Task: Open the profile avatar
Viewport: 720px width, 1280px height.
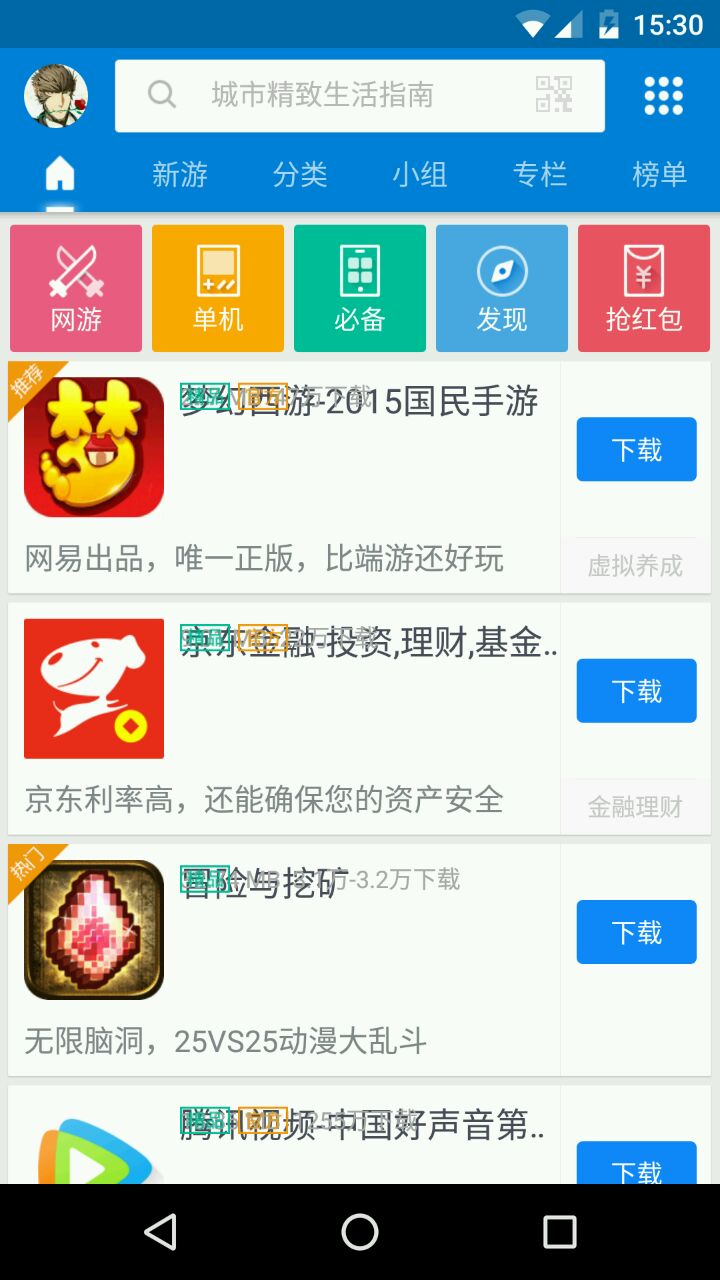Action: 56,96
